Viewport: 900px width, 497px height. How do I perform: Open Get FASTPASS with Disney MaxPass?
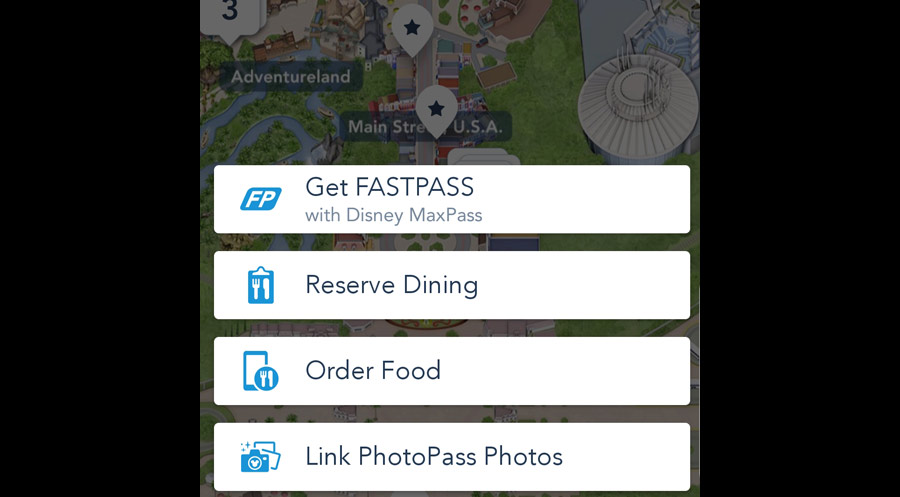(451, 199)
